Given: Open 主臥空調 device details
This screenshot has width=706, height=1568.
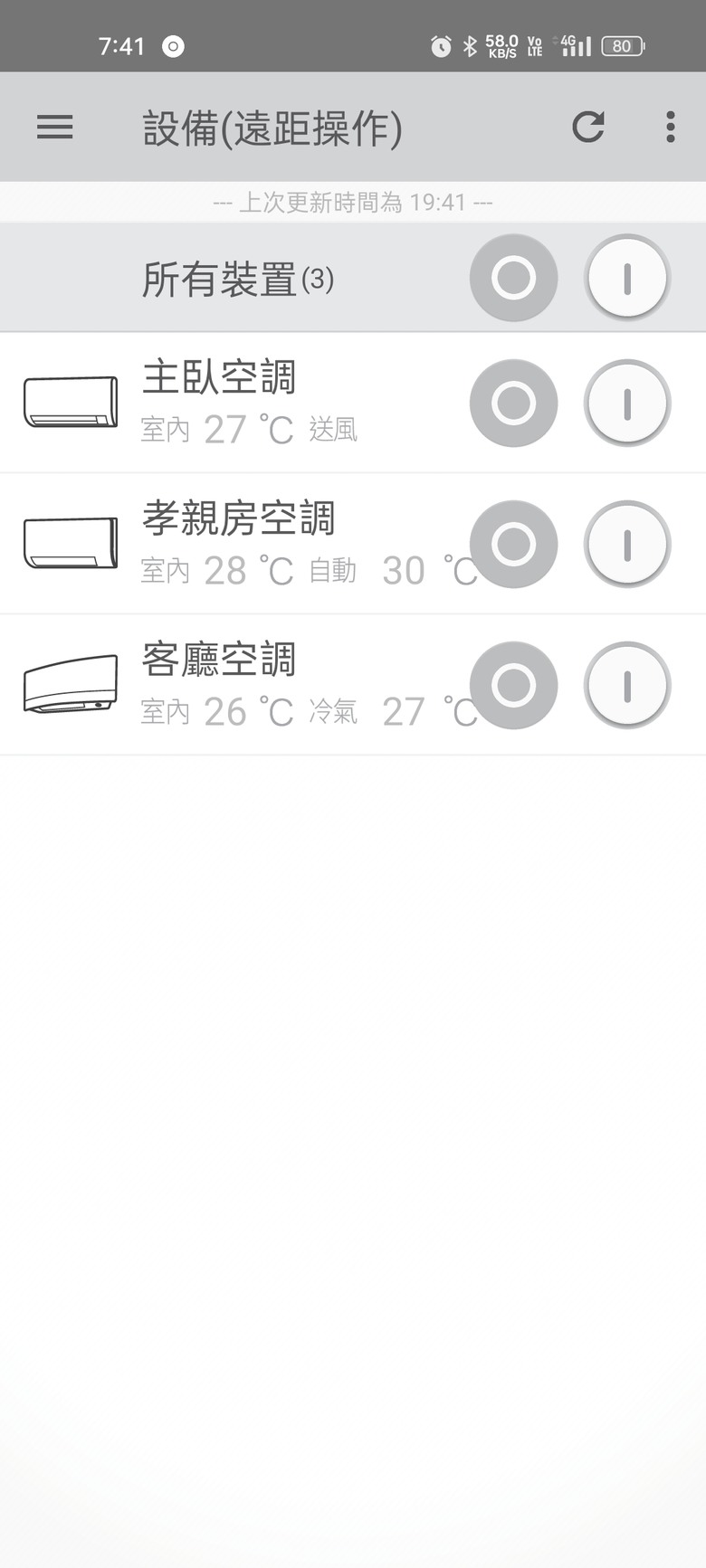Looking at the screenshot, I should point(235,403).
